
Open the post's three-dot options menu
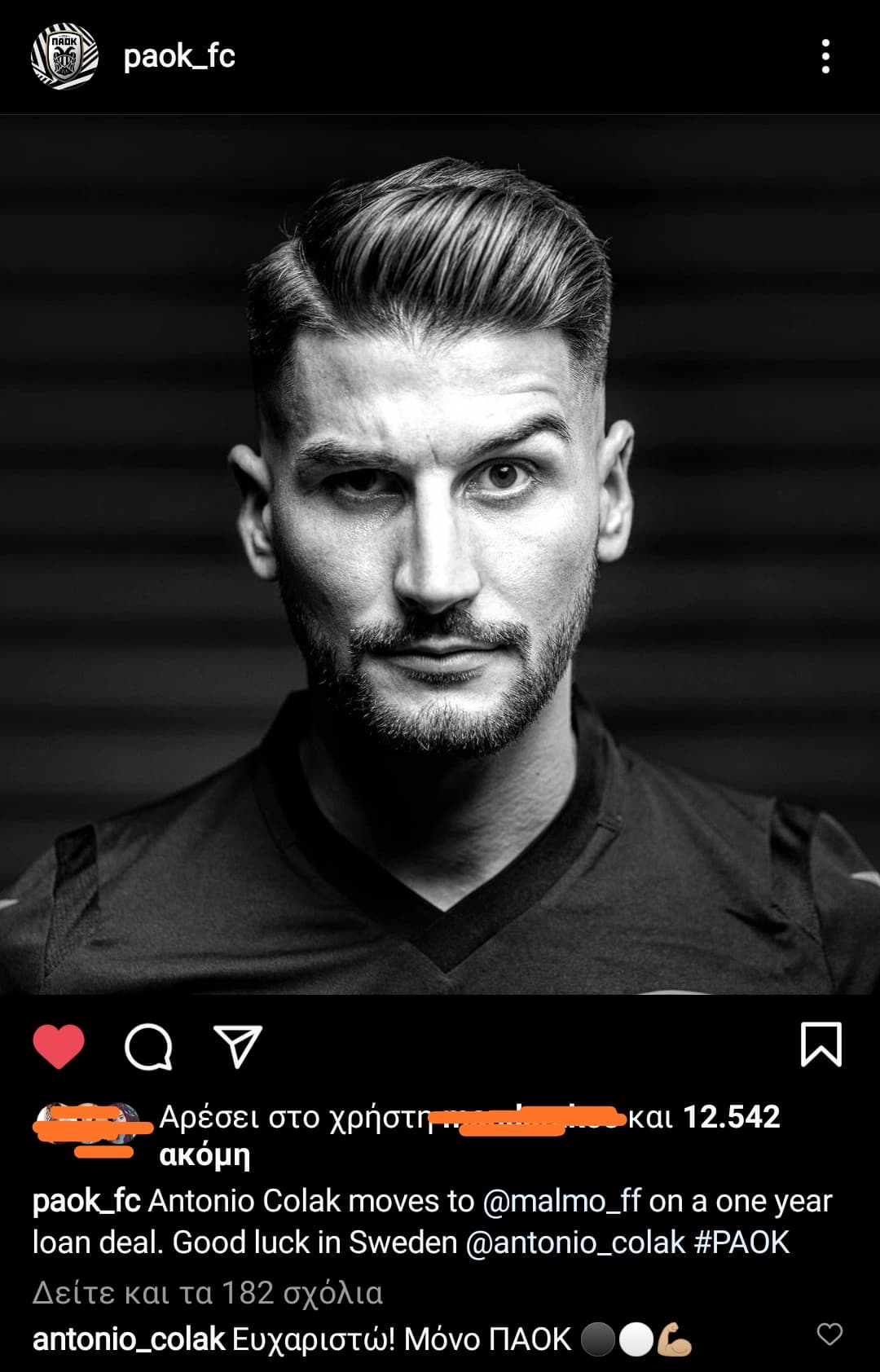pos(825,56)
